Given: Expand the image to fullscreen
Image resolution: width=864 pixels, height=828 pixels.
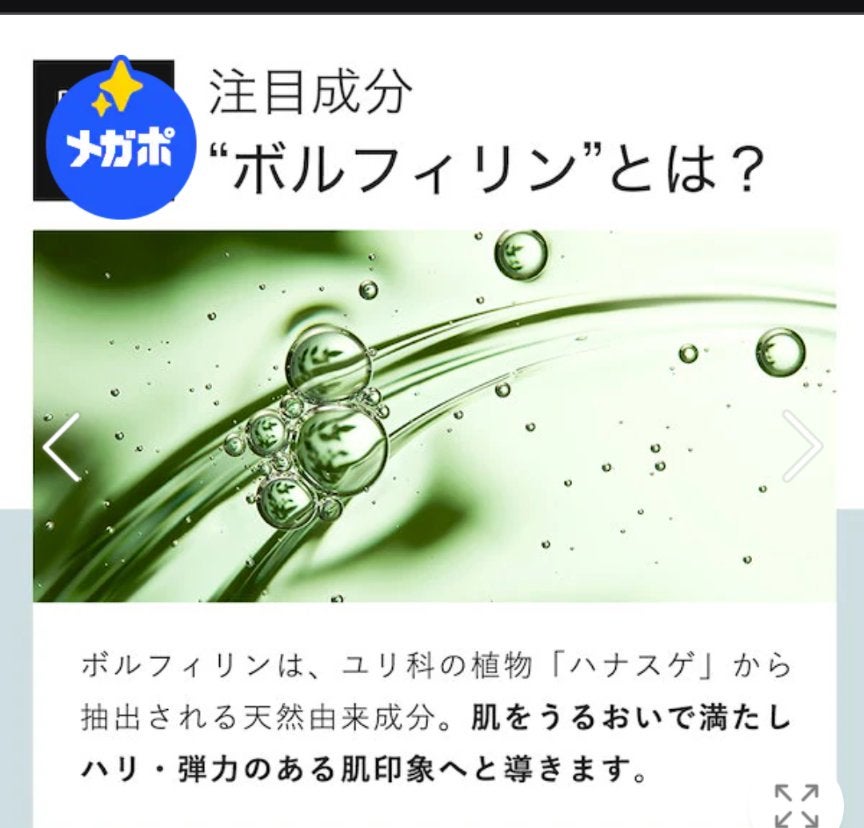Looking at the screenshot, I should point(797,804).
